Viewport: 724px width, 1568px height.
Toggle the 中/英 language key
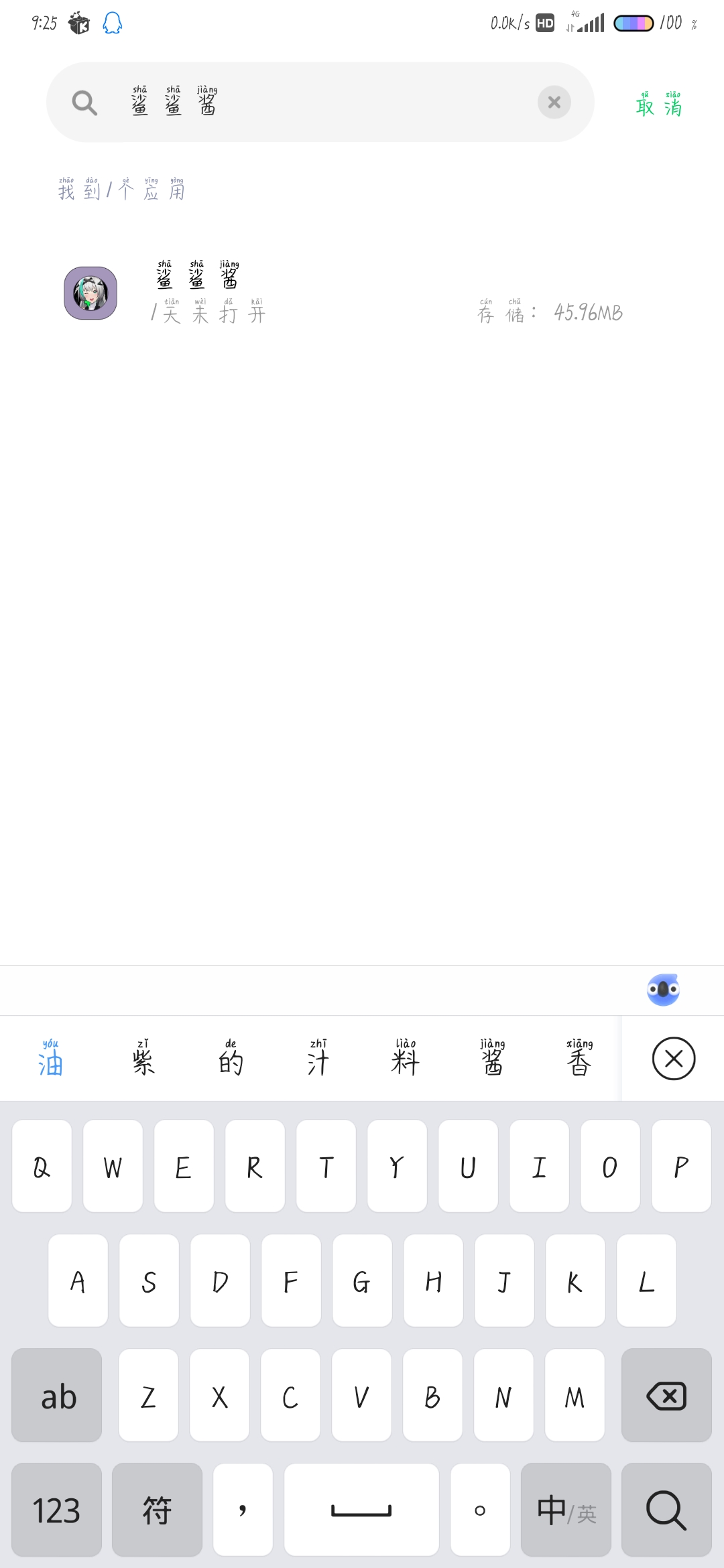566,1510
